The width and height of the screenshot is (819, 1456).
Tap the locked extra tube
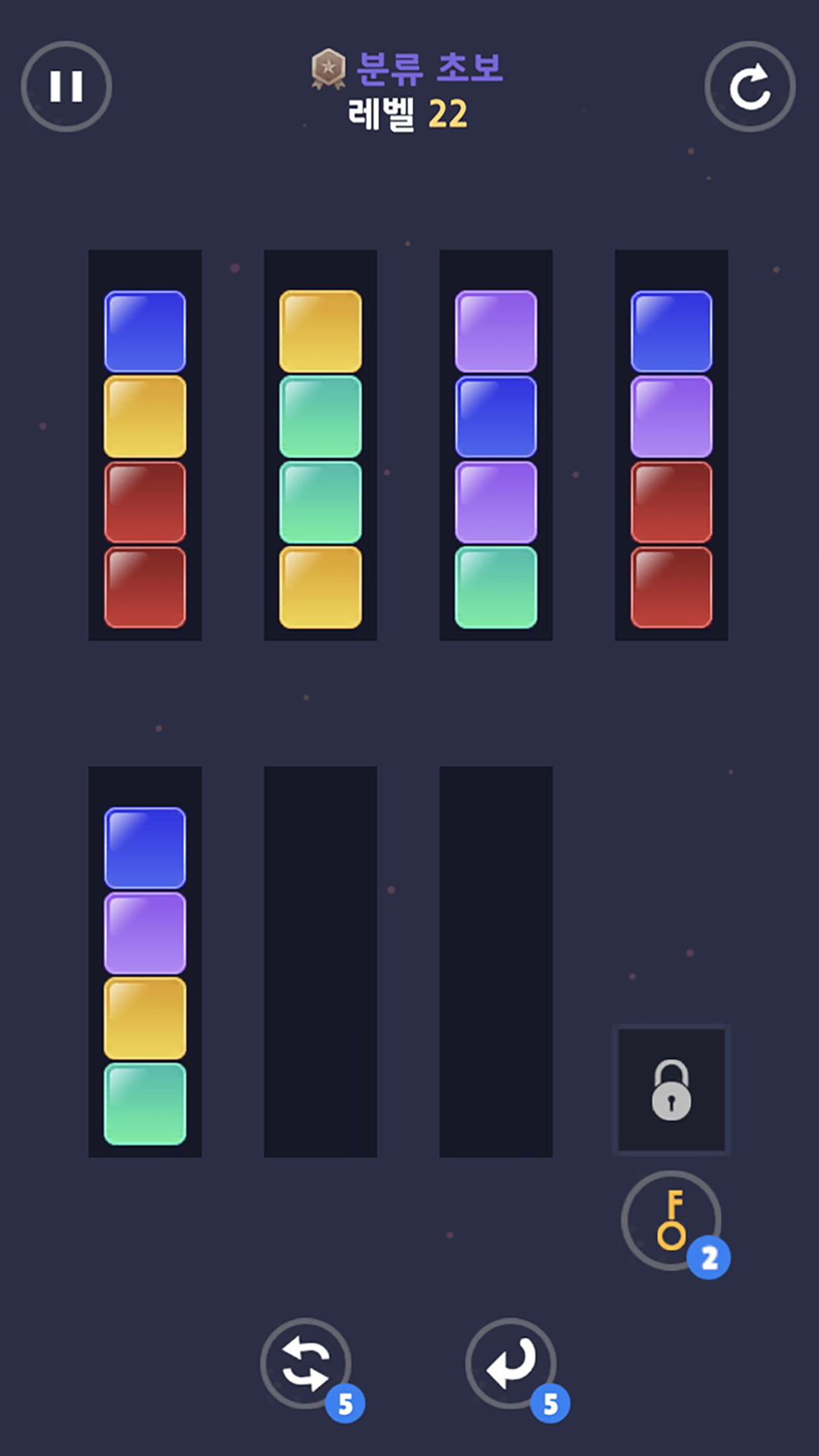(x=671, y=1090)
